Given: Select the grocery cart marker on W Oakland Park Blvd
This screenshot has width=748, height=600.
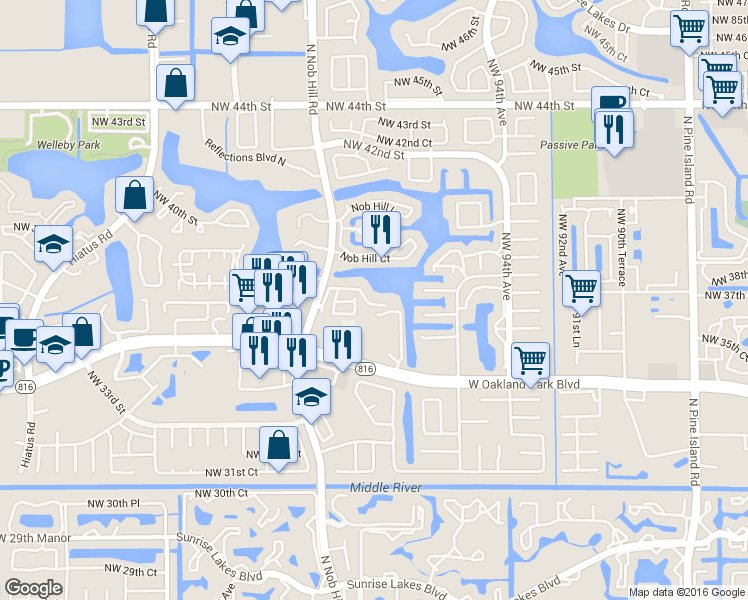Looking at the screenshot, I should tap(530, 362).
